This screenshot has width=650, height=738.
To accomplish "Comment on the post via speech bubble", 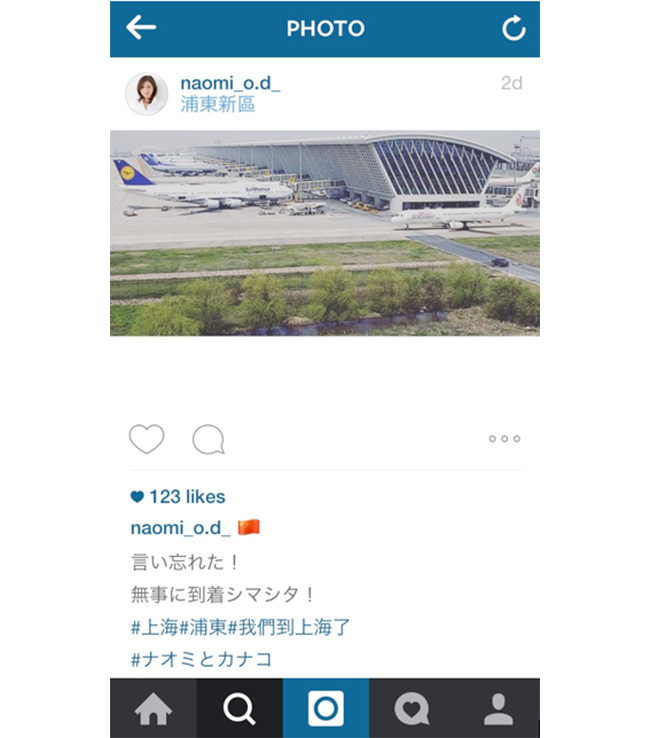I will tap(208, 439).
